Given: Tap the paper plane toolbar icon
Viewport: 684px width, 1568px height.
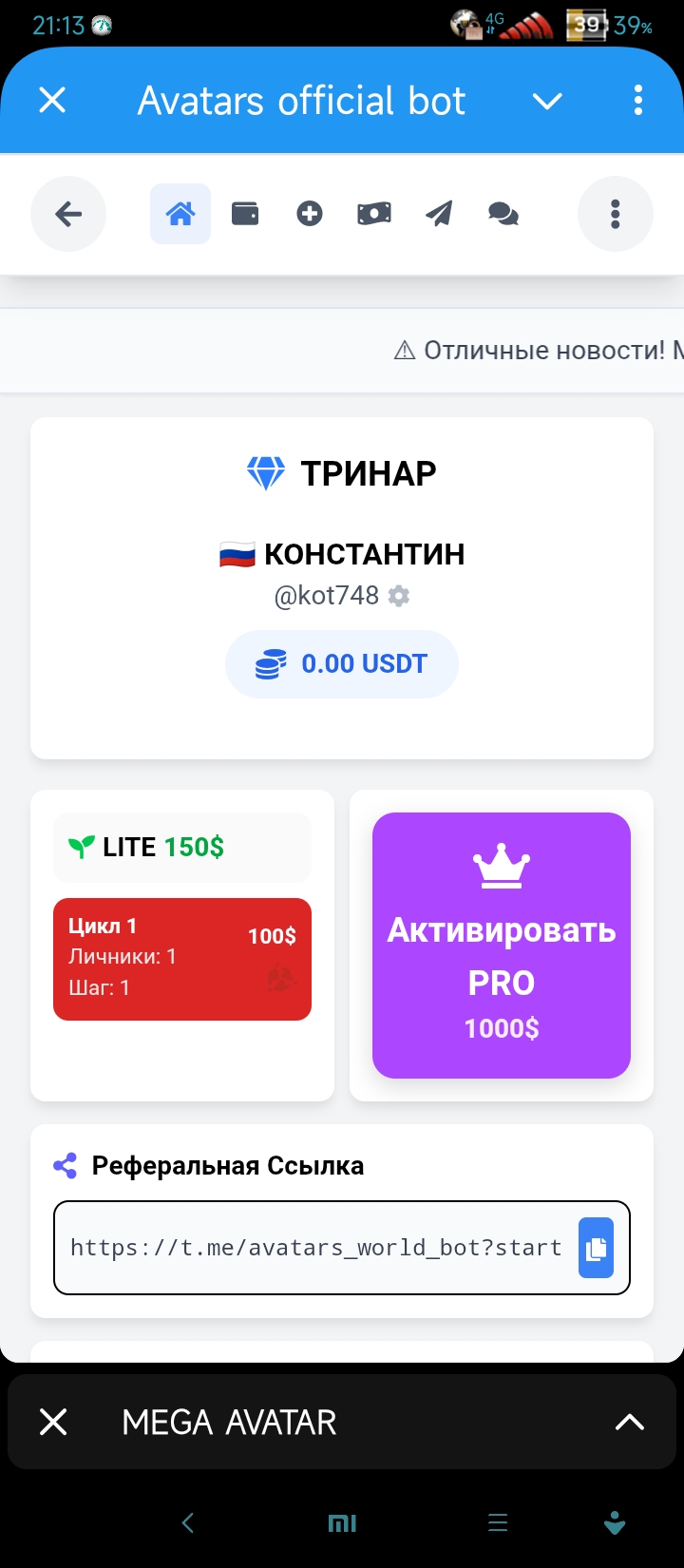Looking at the screenshot, I should point(439,214).
